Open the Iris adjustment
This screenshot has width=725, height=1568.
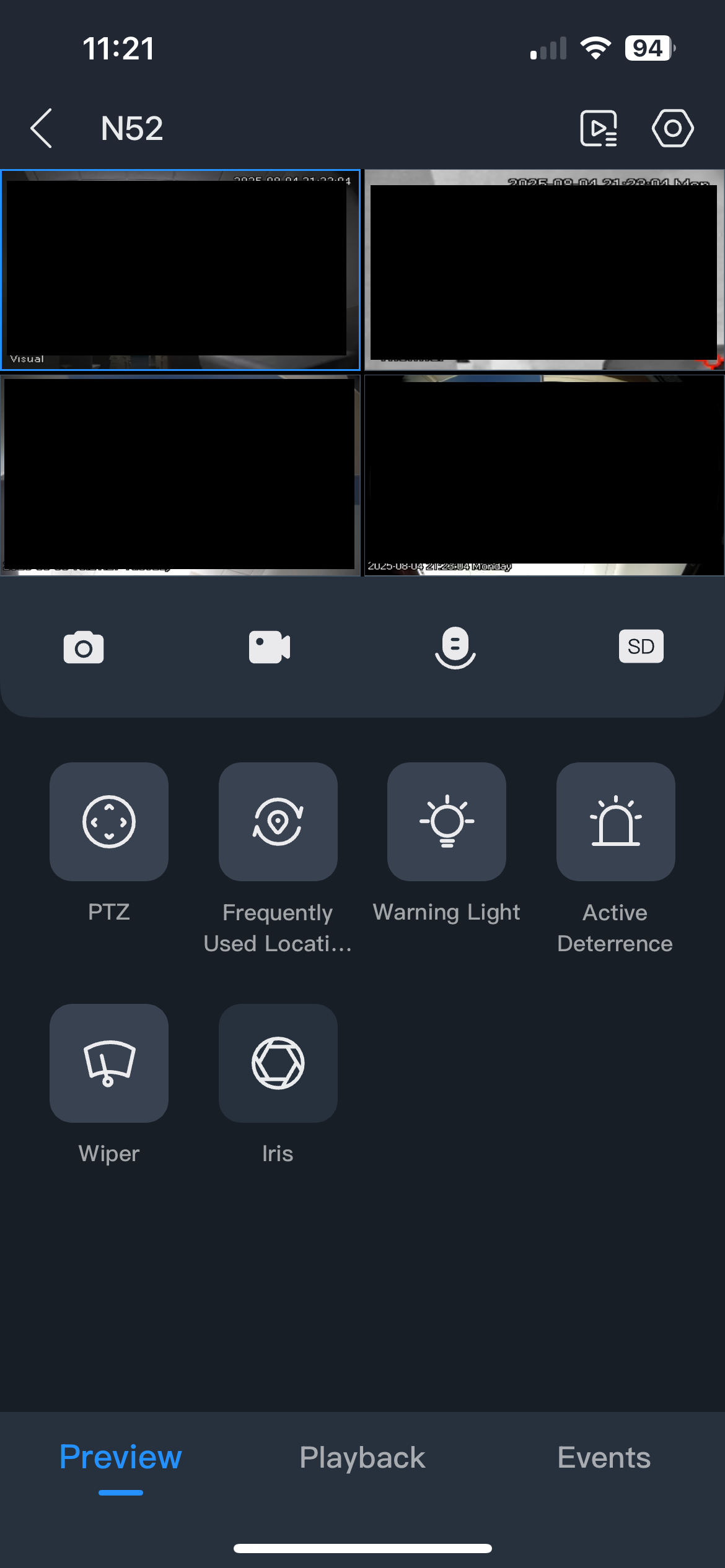tap(278, 1063)
